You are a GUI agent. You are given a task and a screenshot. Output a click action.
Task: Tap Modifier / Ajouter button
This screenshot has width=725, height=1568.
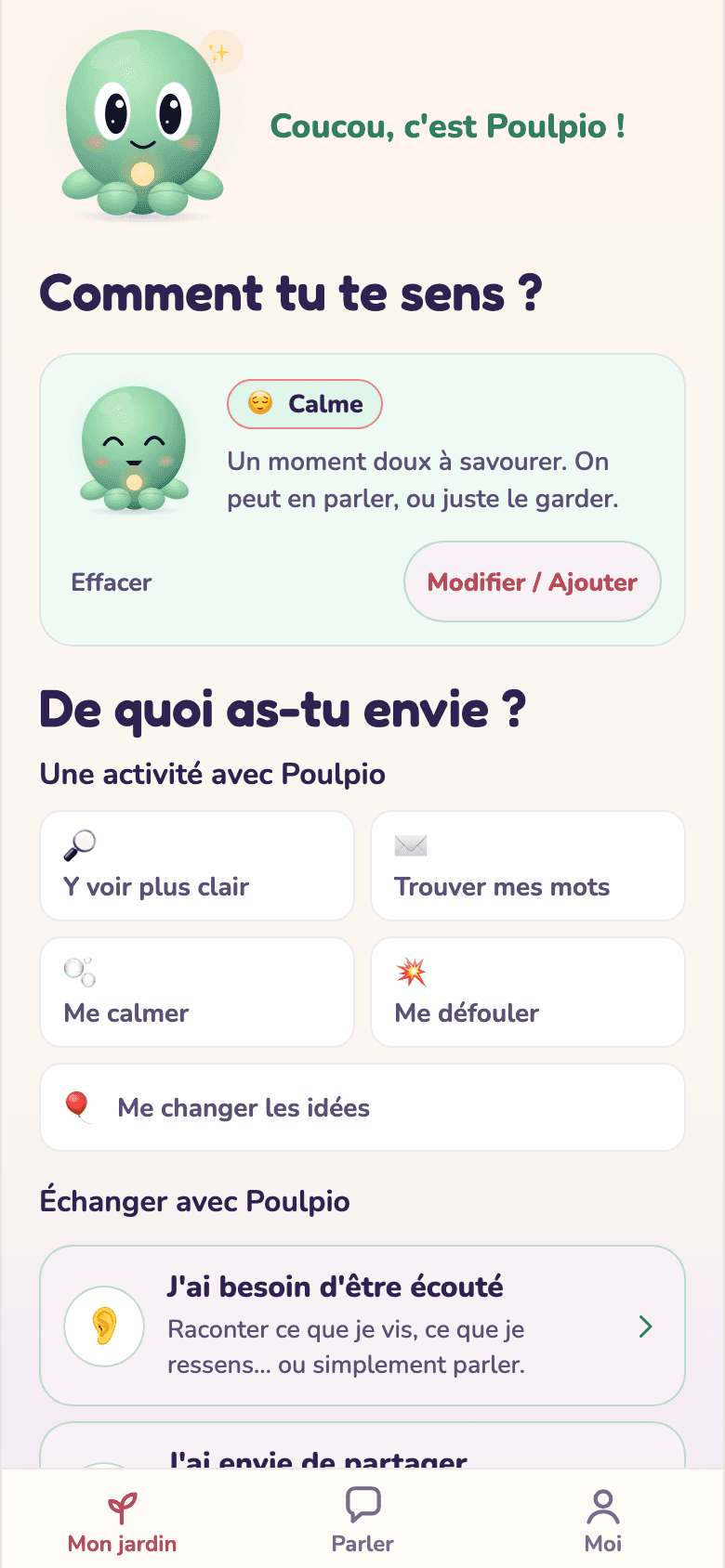(x=533, y=582)
